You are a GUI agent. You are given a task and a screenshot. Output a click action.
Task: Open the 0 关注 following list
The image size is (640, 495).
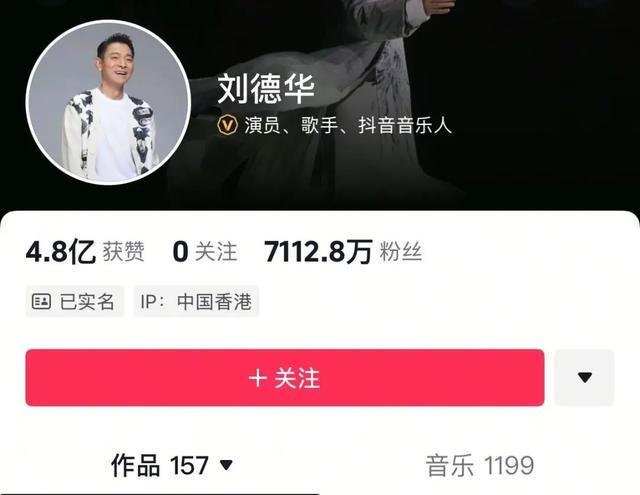click(204, 252)
